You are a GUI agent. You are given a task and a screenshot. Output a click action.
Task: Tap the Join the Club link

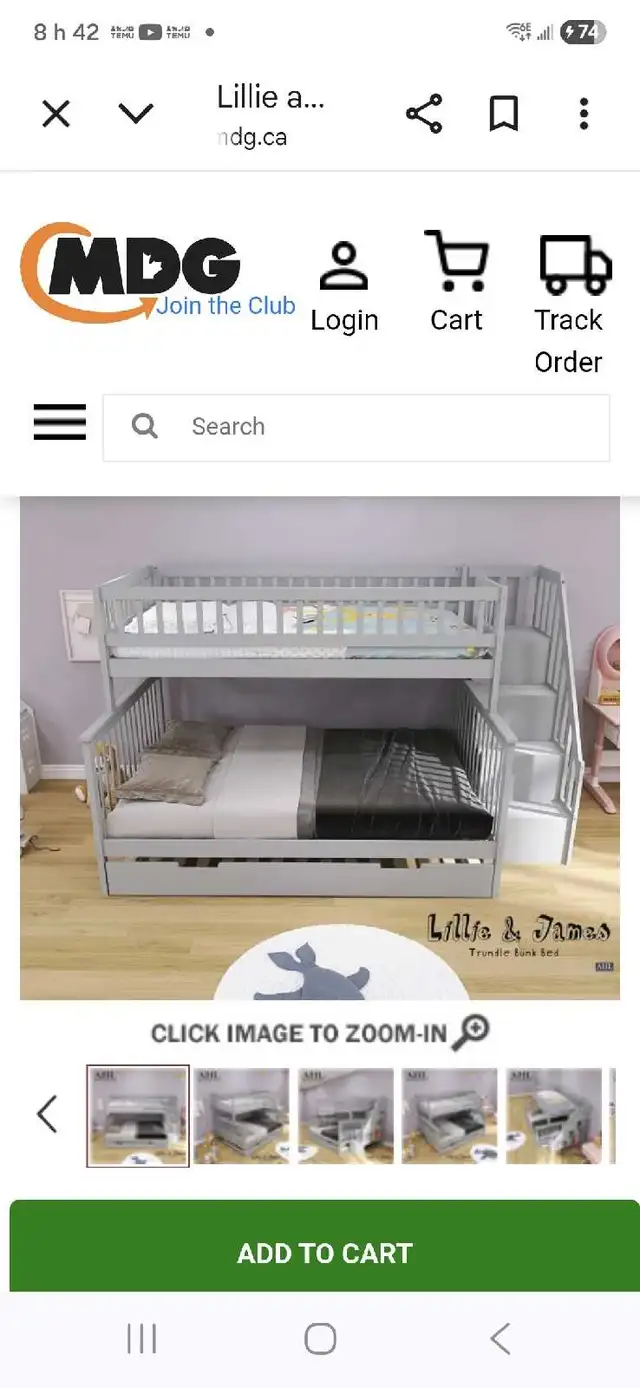coord(226,306)
